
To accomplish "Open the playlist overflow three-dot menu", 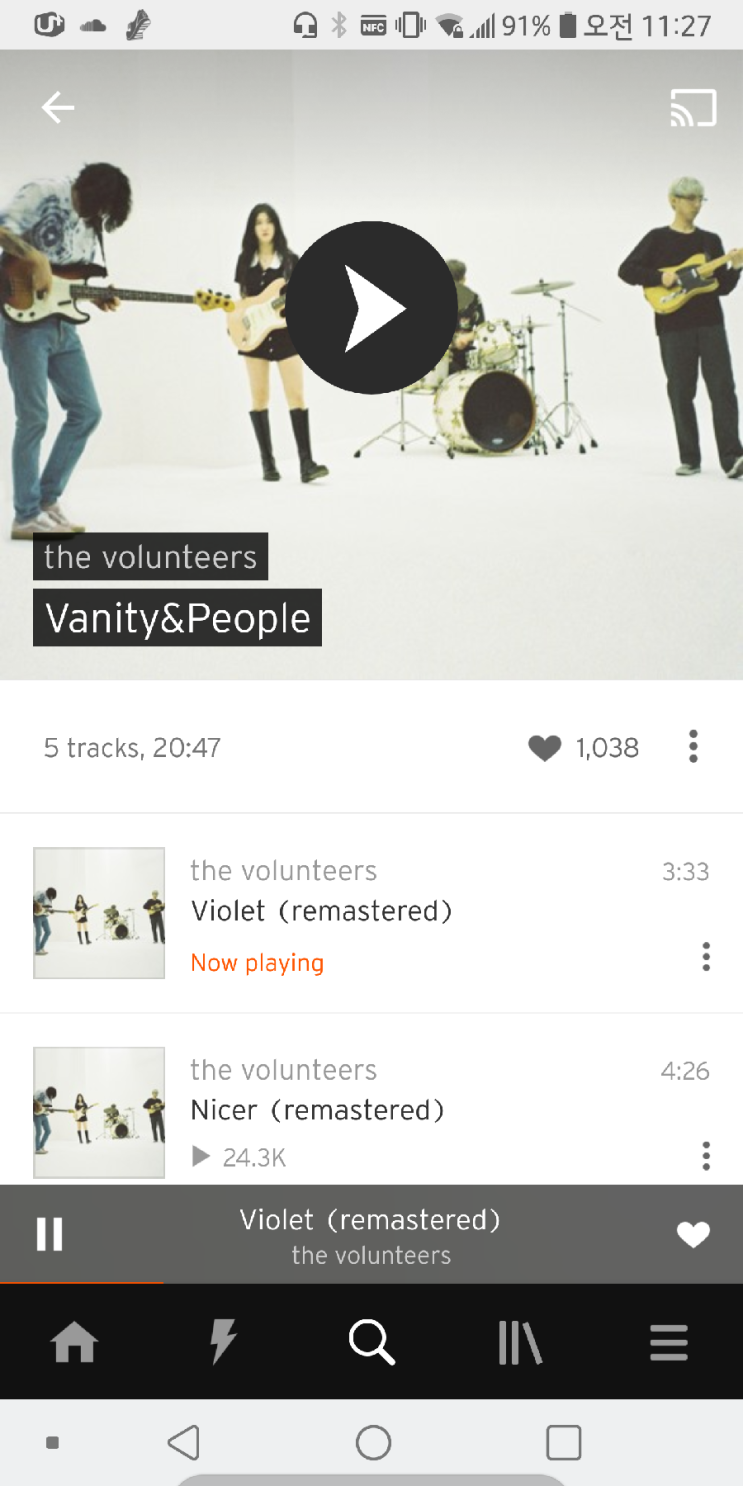I will click(x=693, y=747).
